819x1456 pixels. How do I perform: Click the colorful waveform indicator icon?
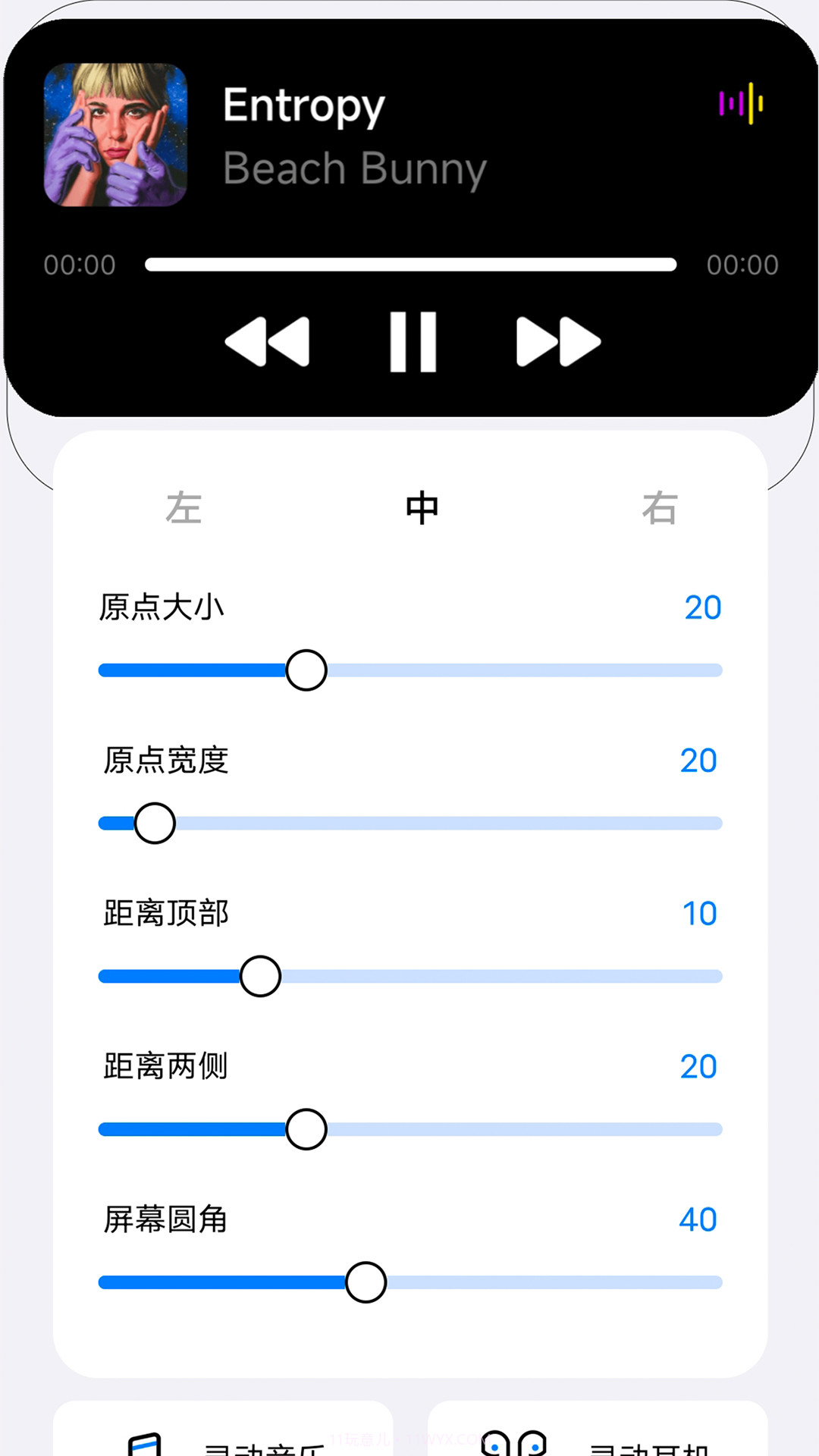pyautogui.click(x=739, y=104)
